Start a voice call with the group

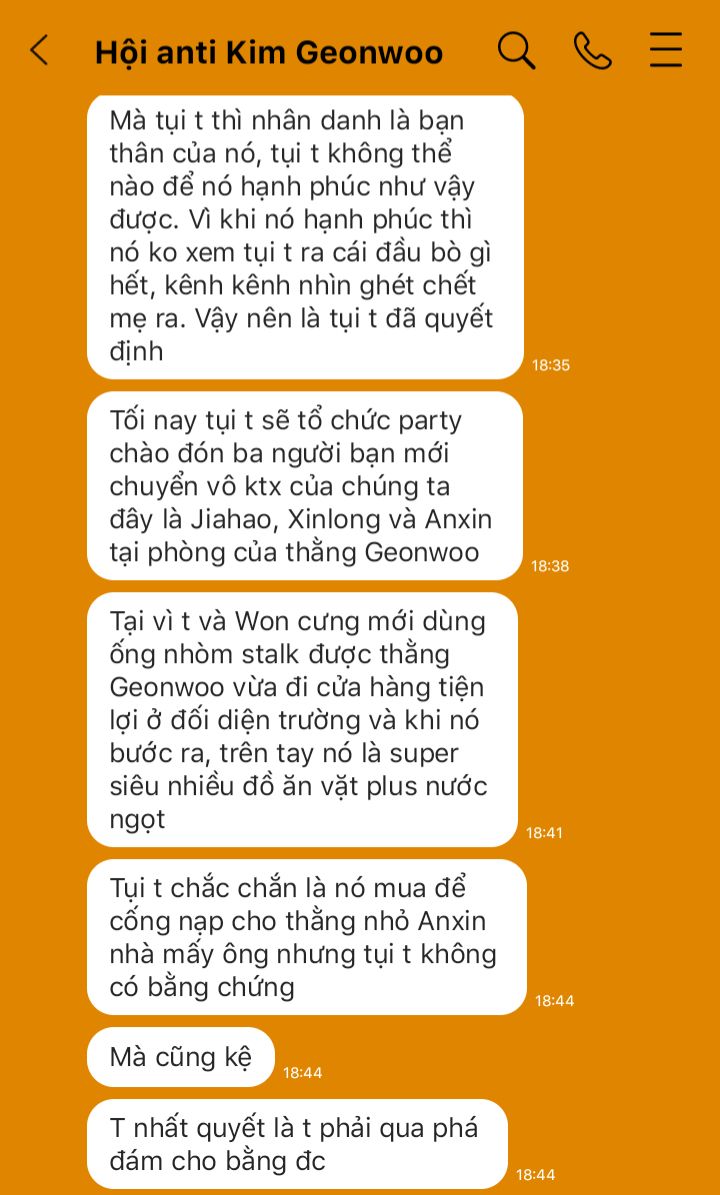point(592,50)
